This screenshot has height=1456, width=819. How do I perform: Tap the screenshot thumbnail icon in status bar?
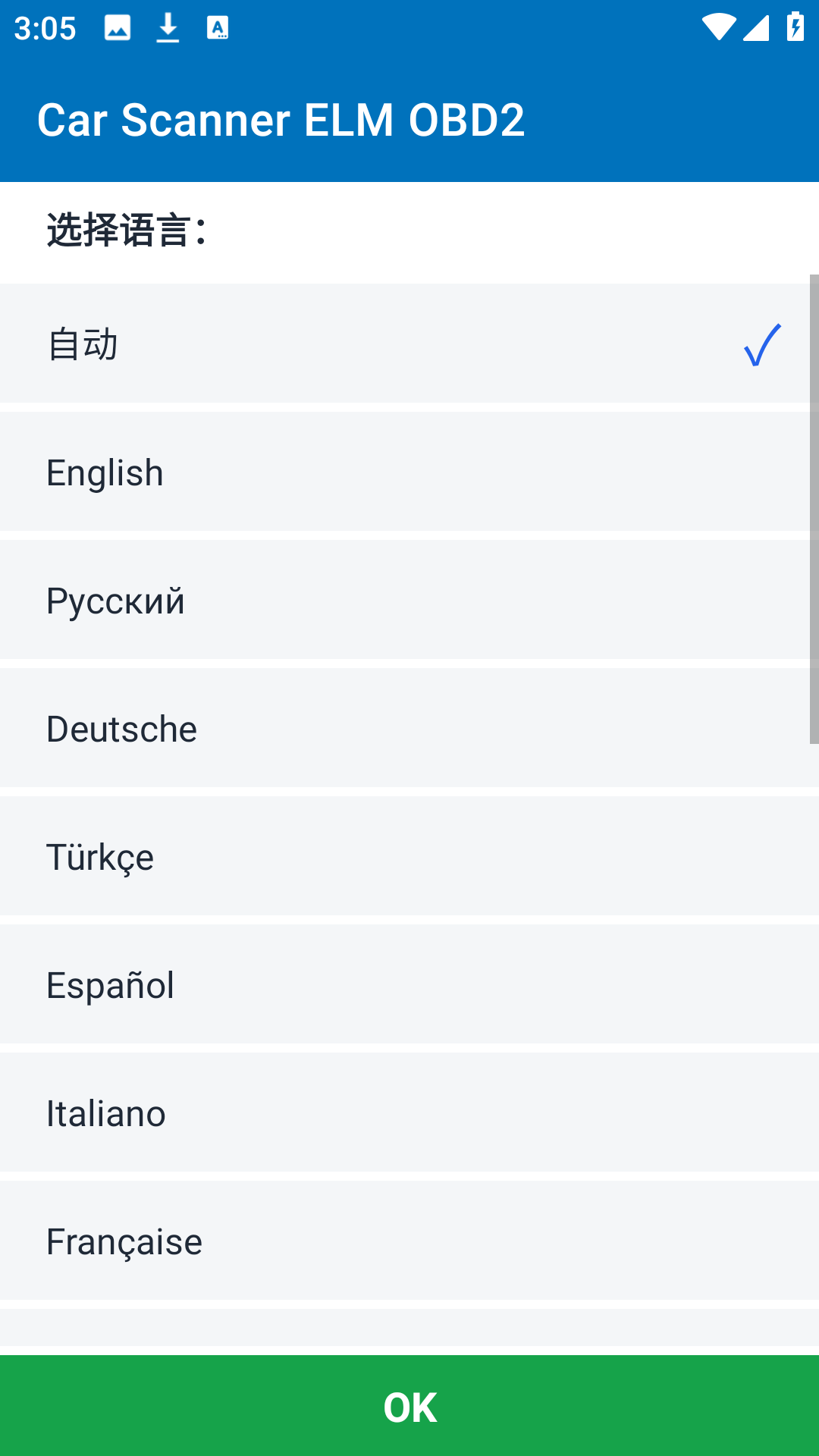coord(118,27)
